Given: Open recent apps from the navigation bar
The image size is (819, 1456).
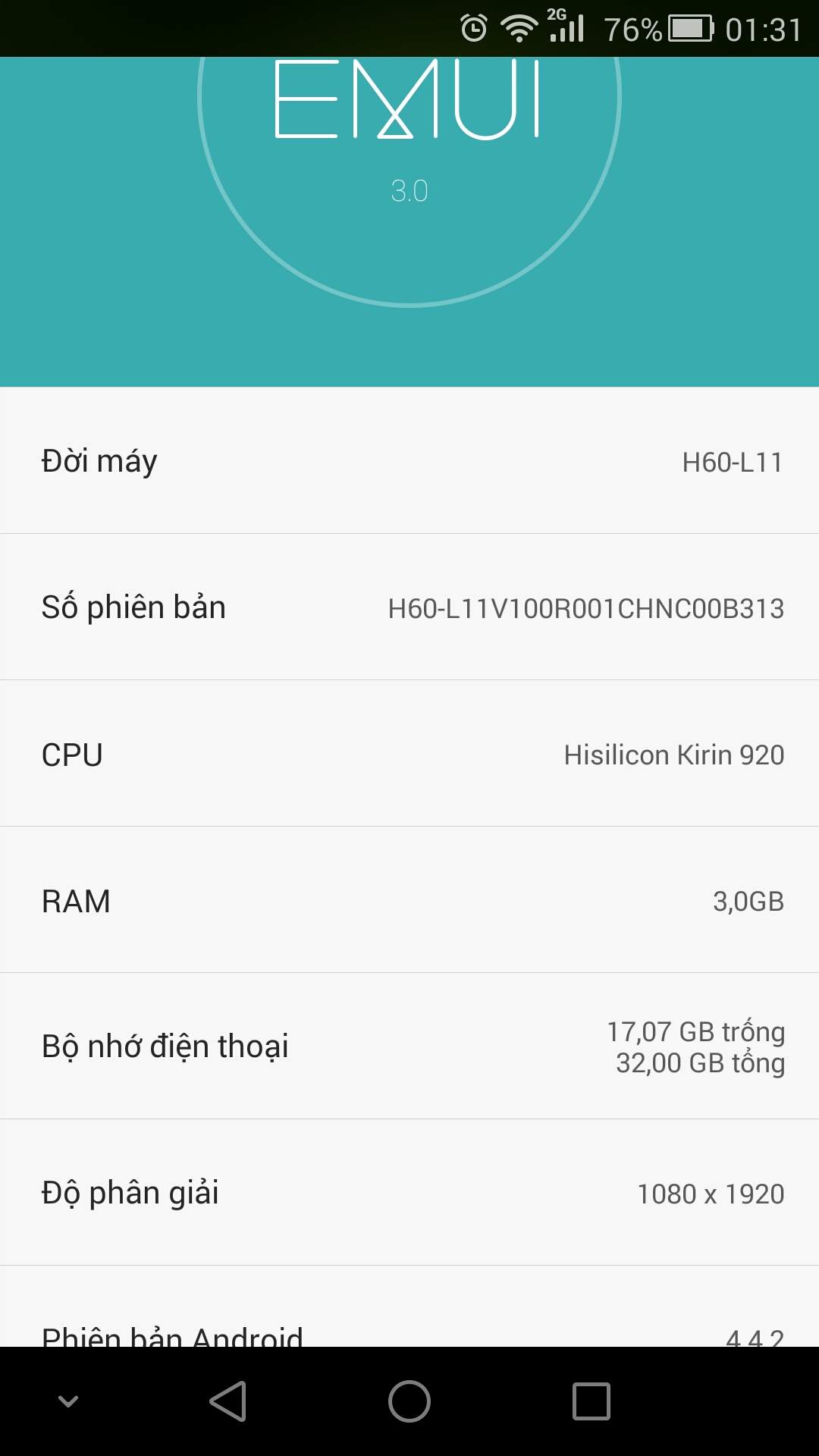Looking at the screenshot, I should [x=591, y=1401].
